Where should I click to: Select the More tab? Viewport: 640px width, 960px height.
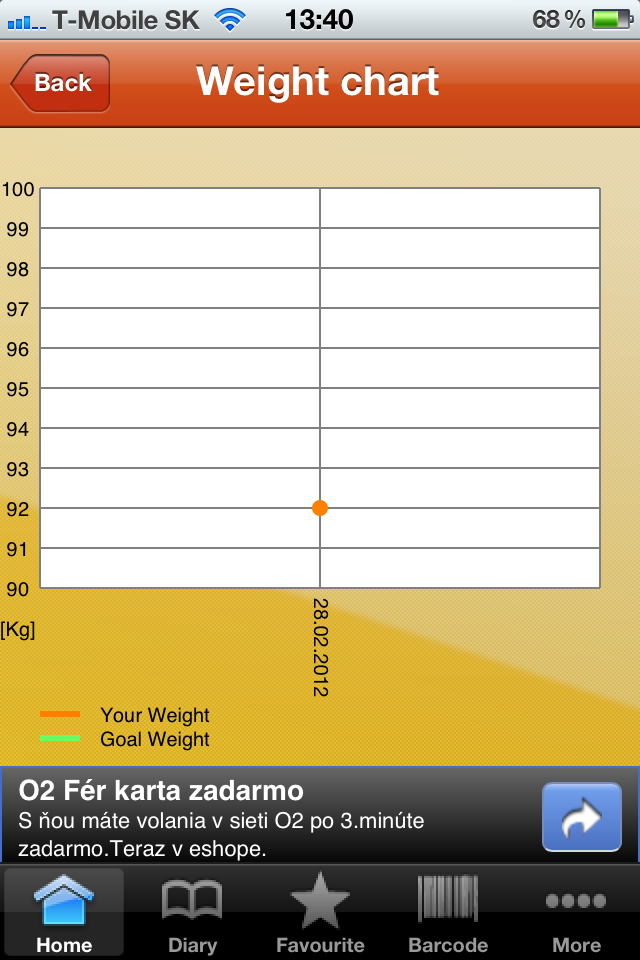pyautogui.click(x=576, y=912)
